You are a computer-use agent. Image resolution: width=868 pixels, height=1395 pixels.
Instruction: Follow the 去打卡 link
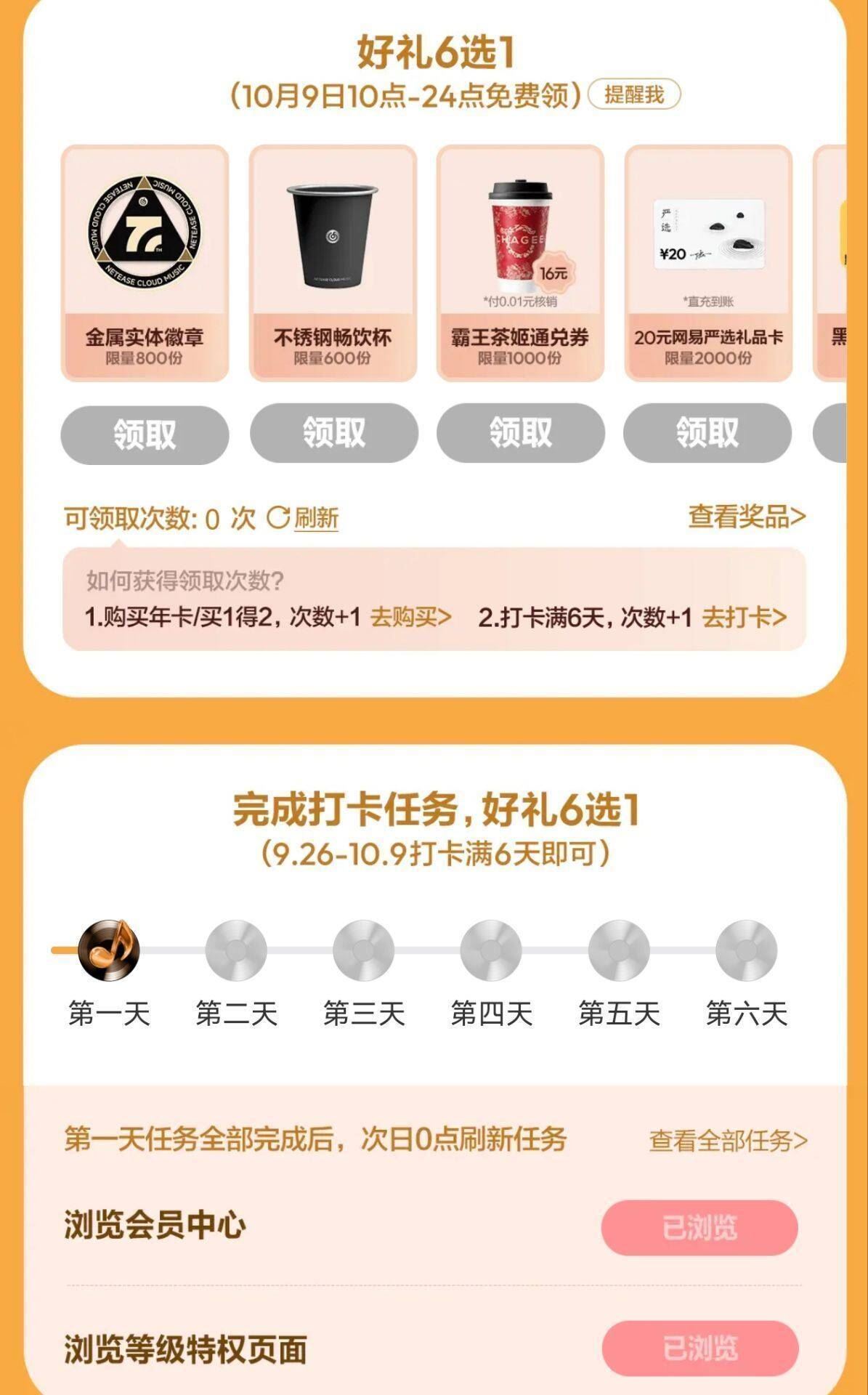click(x=745, y=617)
